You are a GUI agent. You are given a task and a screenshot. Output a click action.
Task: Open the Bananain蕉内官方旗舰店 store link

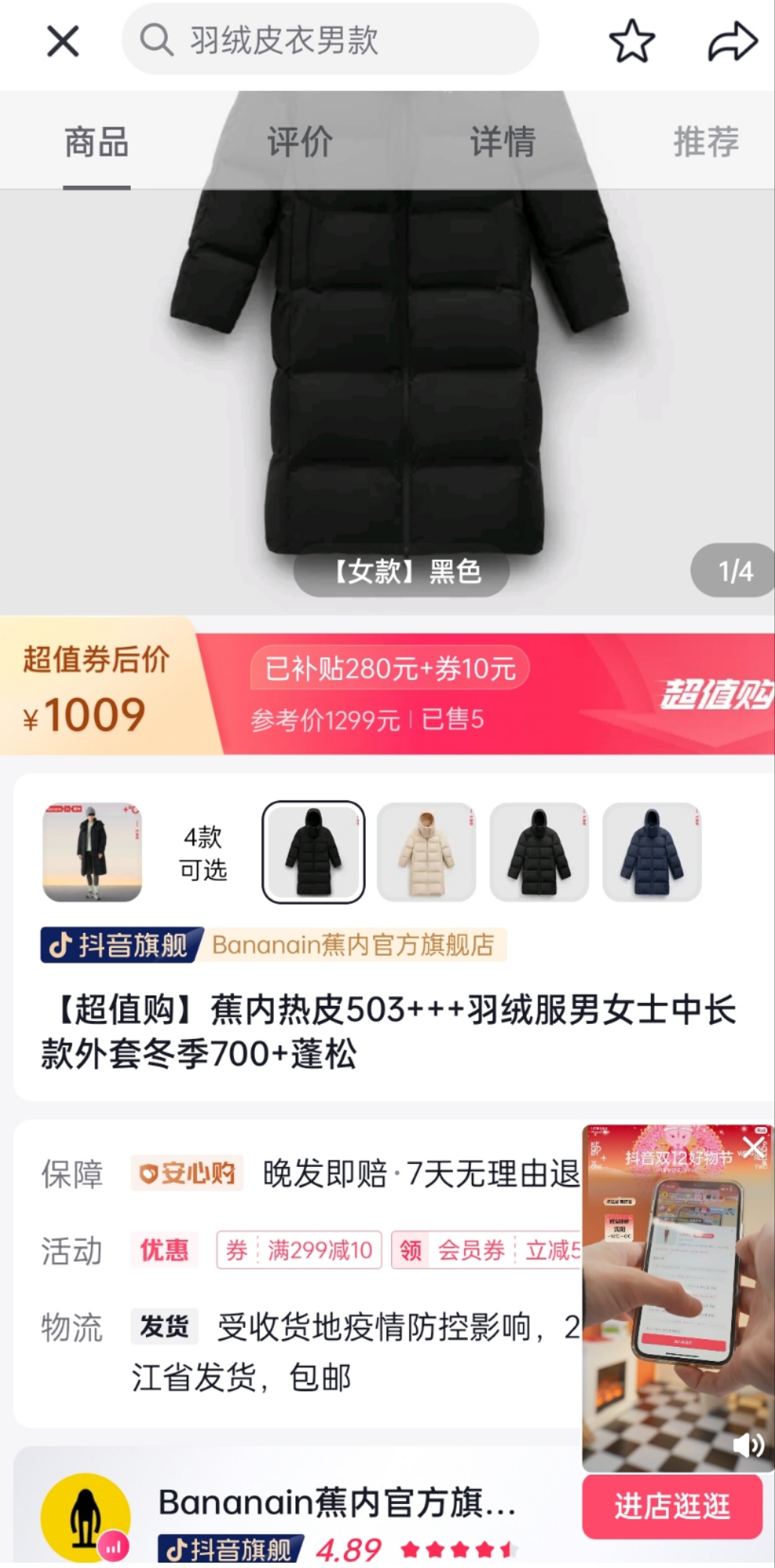352,945
